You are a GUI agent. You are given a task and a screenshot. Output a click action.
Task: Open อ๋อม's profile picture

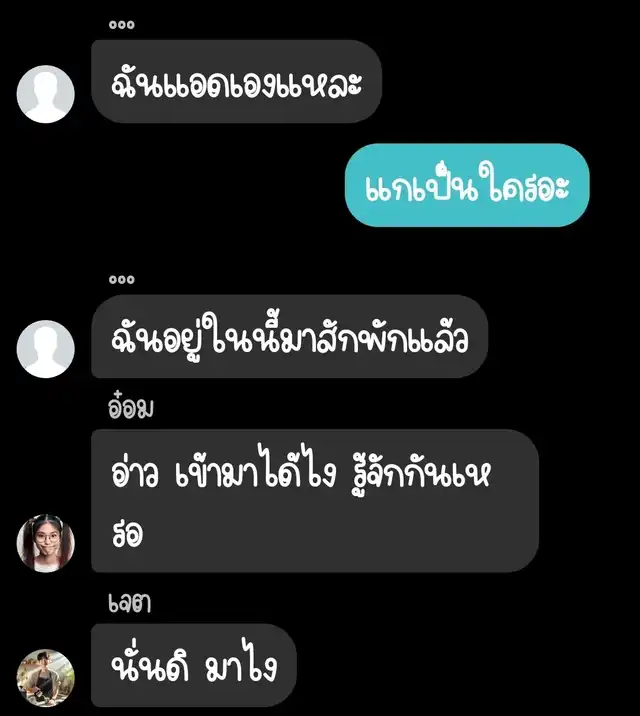click(46, 543)
